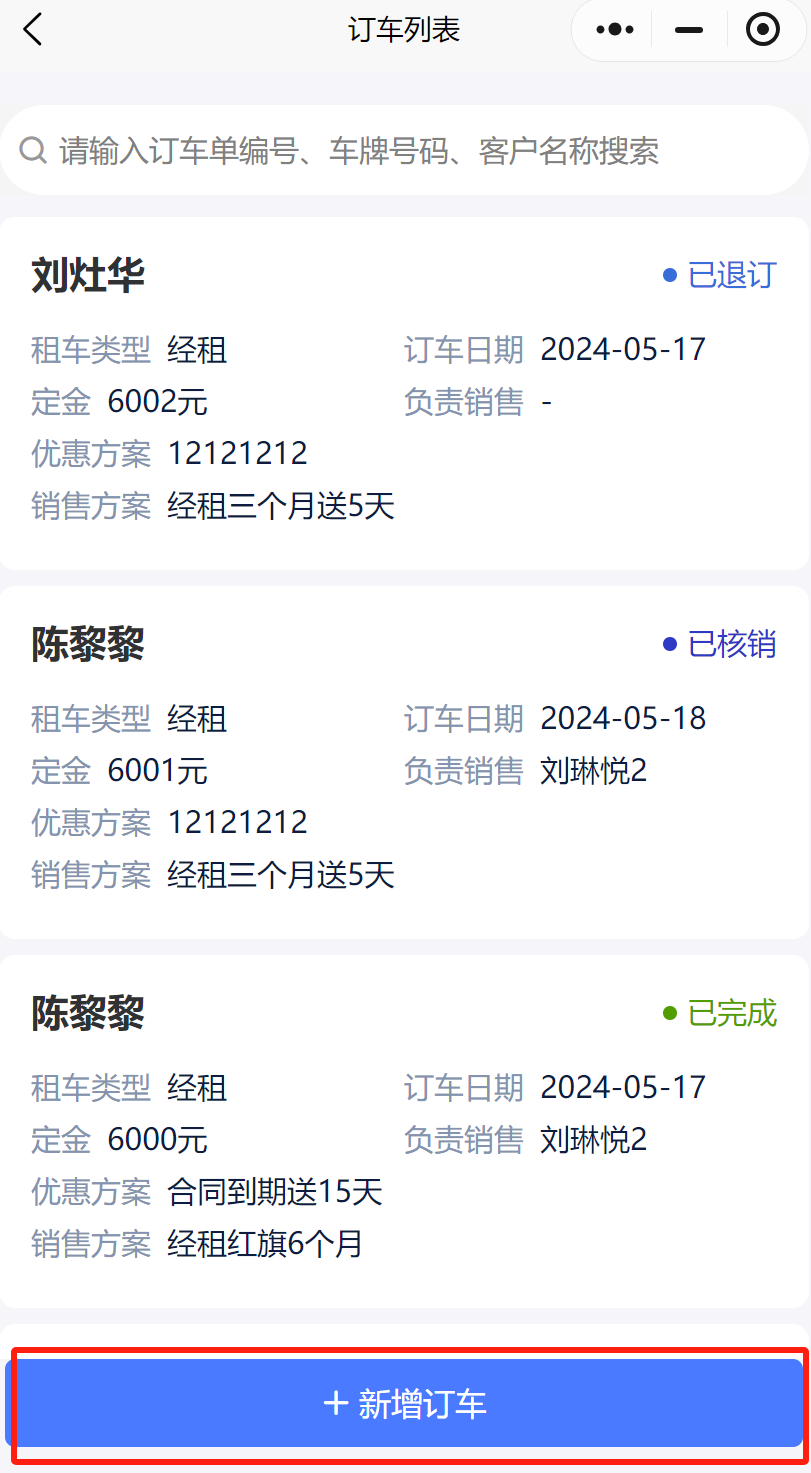The height and width of the screenshot is (1473, 811).
Task: Tap the 新增订车 button
Action: 405,1403
